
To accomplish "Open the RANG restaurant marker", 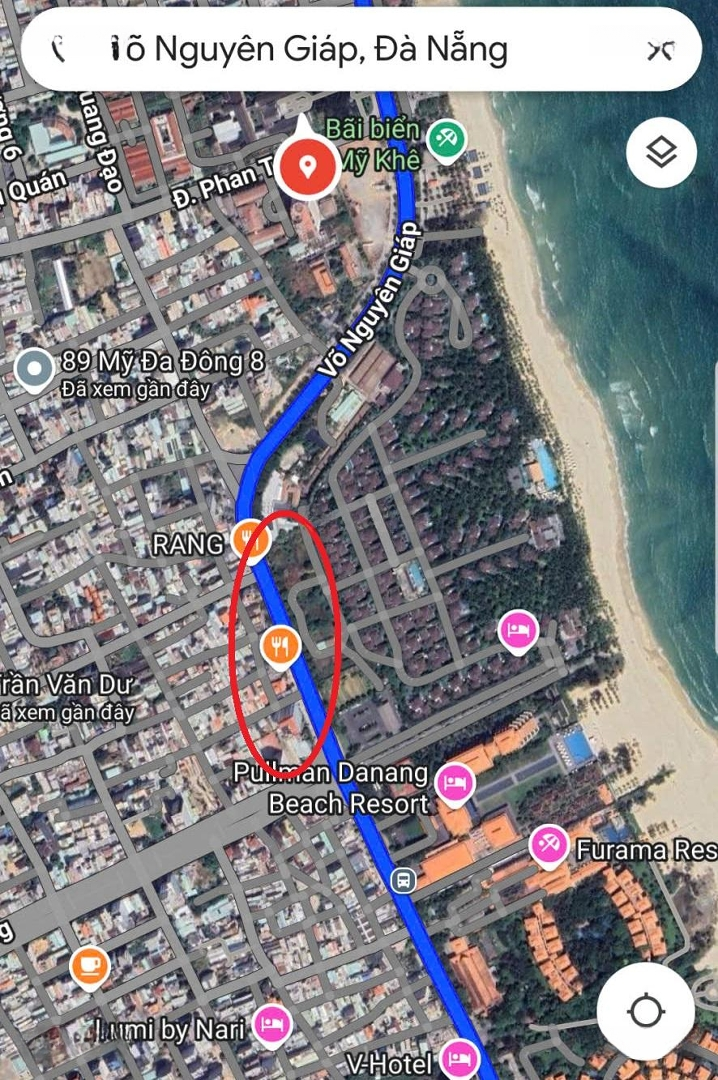I will 251,541.
